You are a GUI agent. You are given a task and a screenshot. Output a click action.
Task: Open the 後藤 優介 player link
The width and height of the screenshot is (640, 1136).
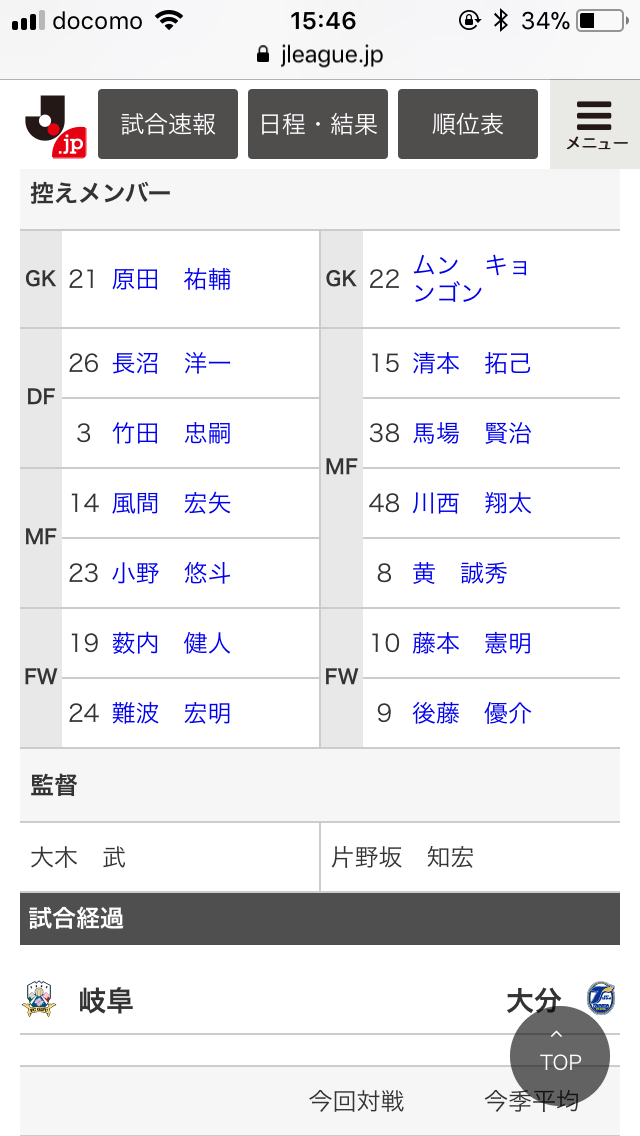[472, 713]
